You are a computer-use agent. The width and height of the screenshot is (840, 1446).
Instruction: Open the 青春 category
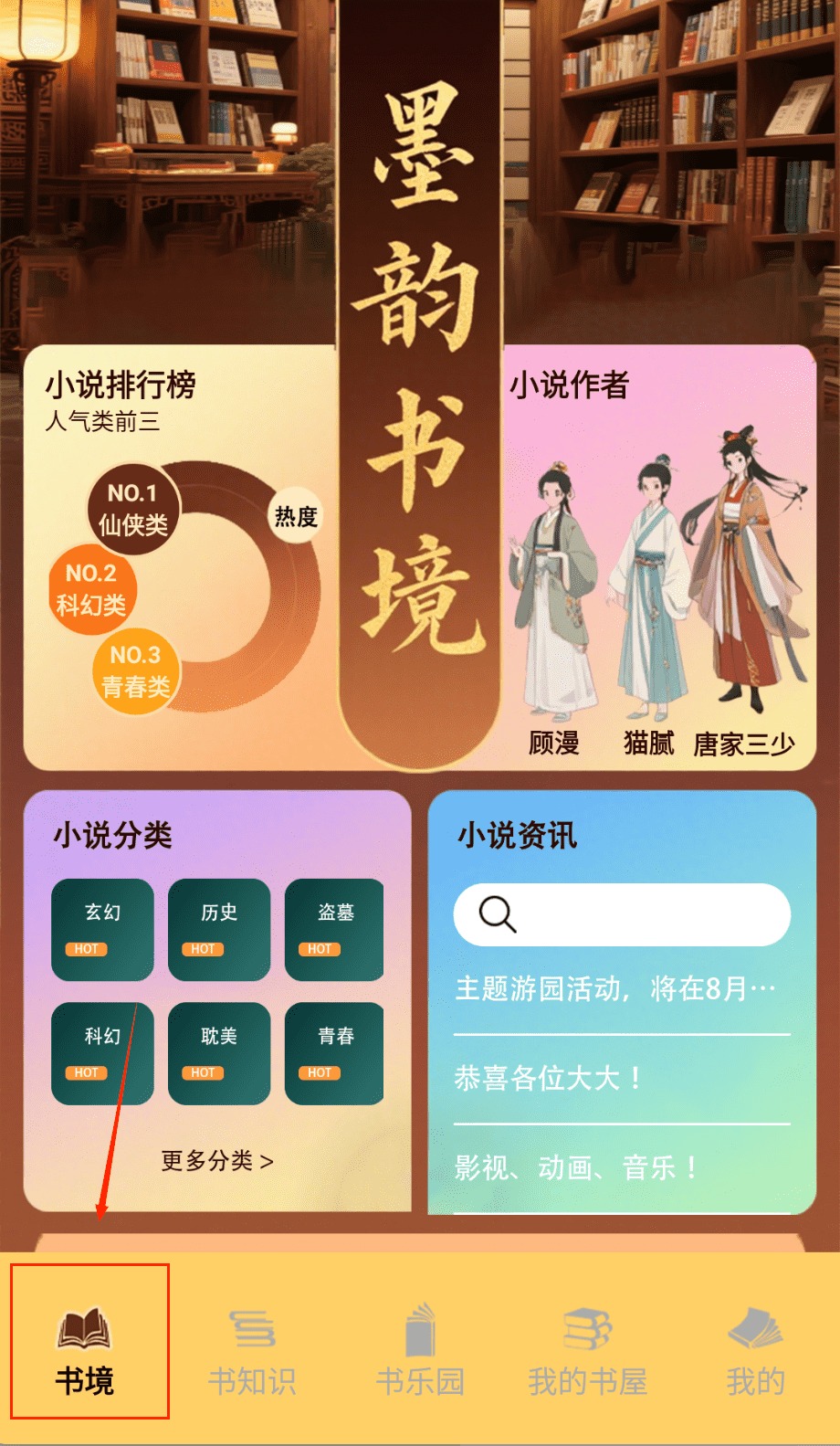(x=334, y=1053)
